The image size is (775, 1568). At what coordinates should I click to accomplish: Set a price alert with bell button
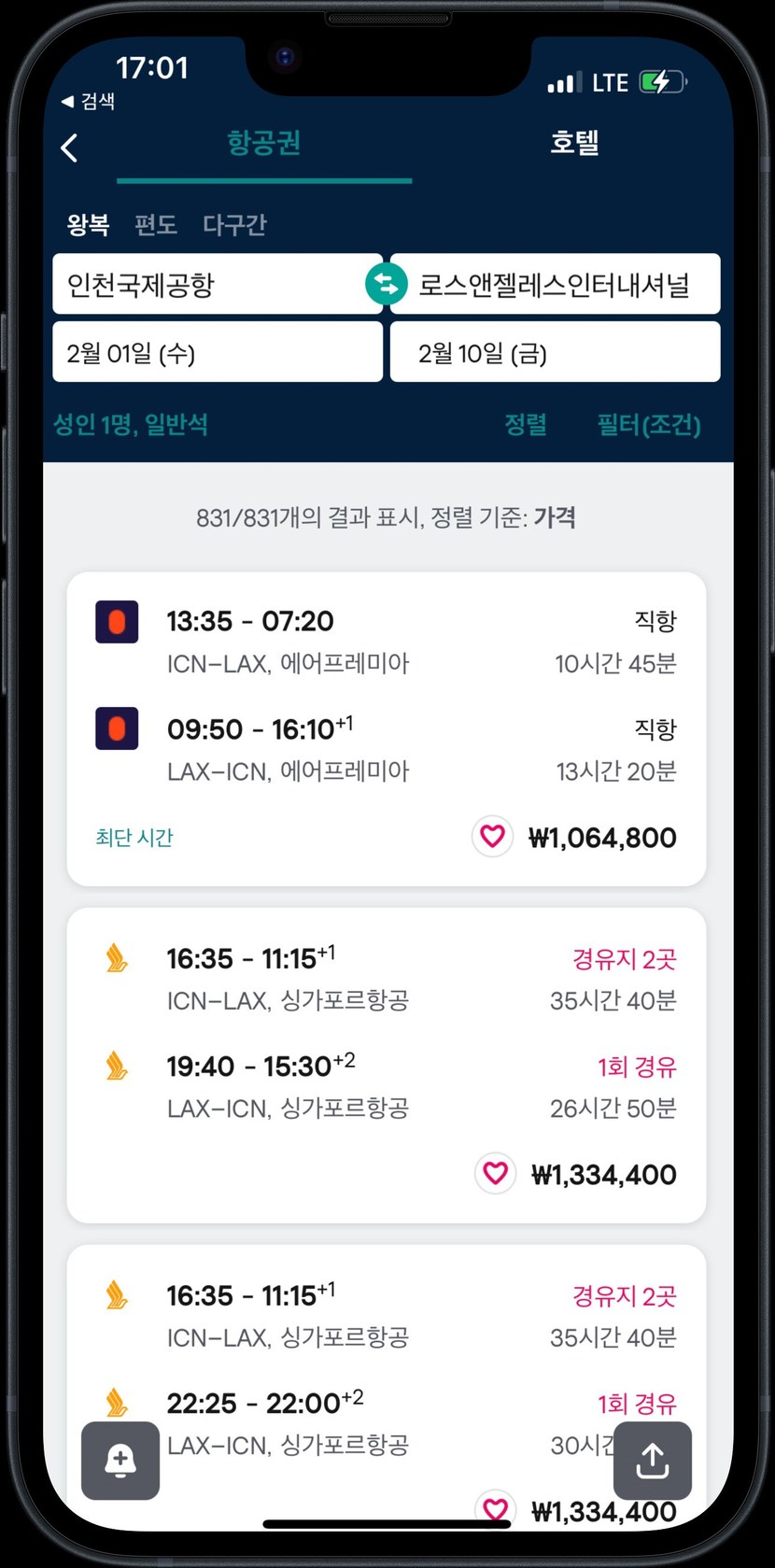pyautogui.click(x=120, y=1461)
